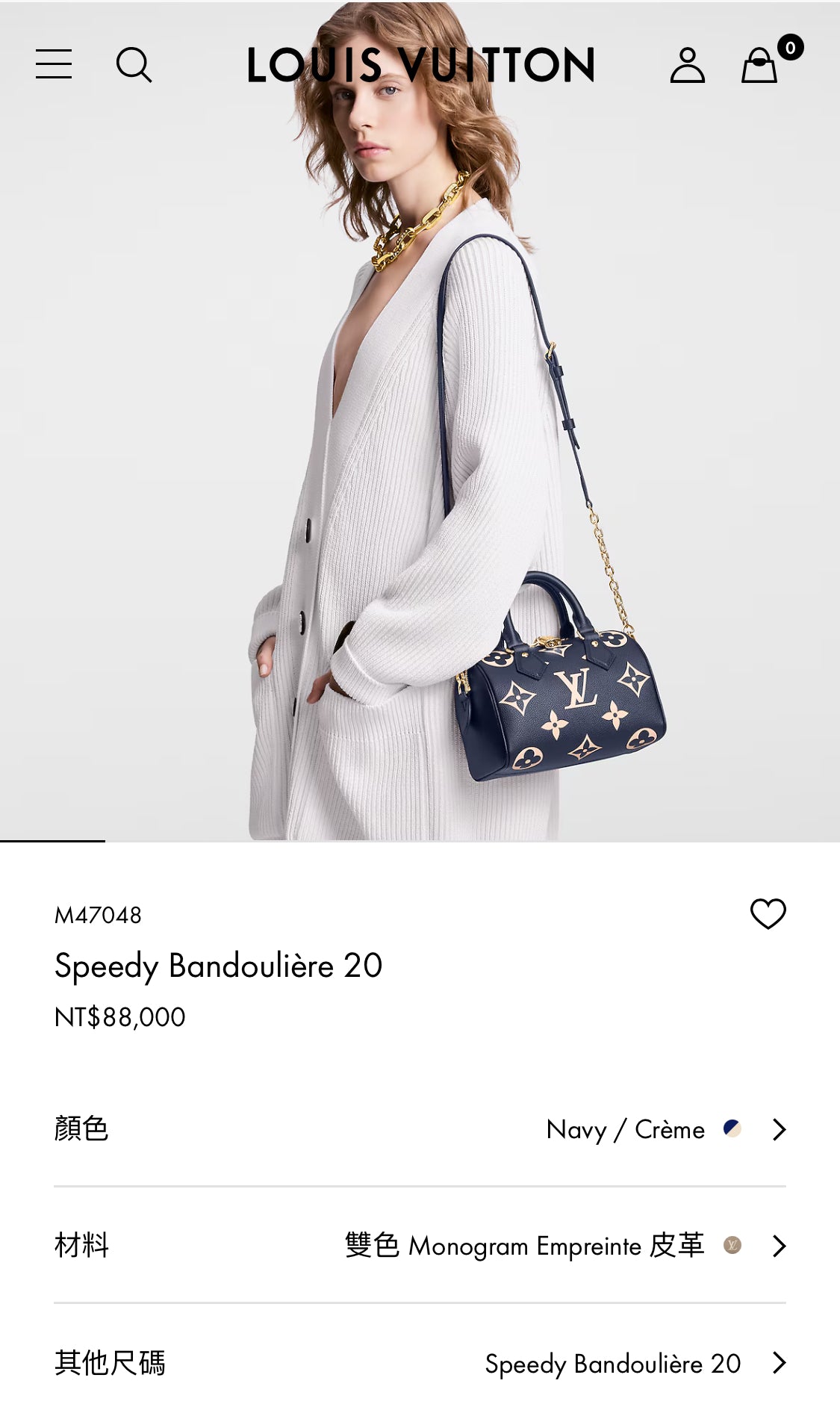The width and height of the screenshot is (840, 1419).
Task: Add Speedy Bandoulière 20 to wishlist
Action: (768, 914)
